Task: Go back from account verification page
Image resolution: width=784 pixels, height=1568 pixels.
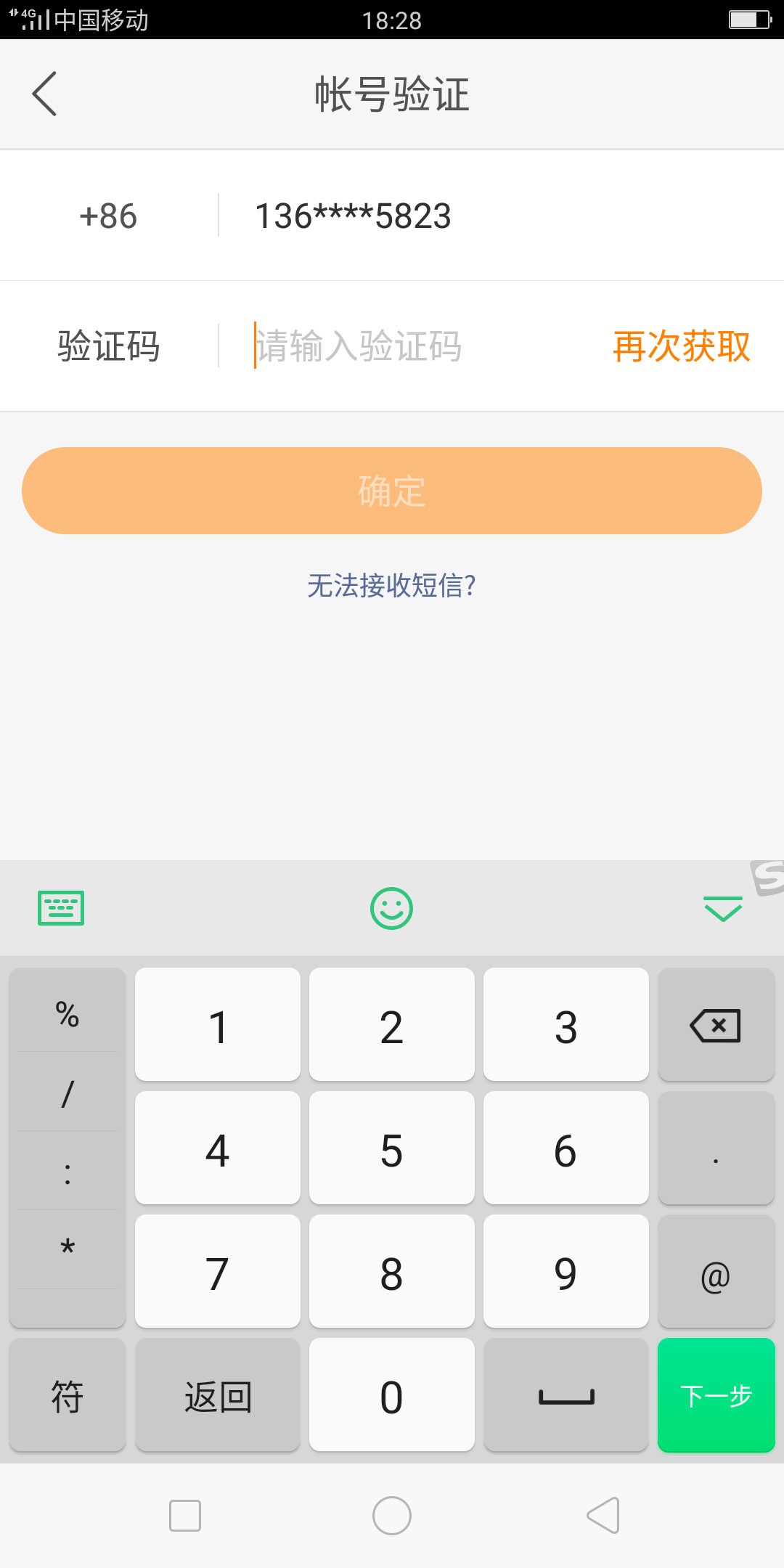Action: point(45,94)
